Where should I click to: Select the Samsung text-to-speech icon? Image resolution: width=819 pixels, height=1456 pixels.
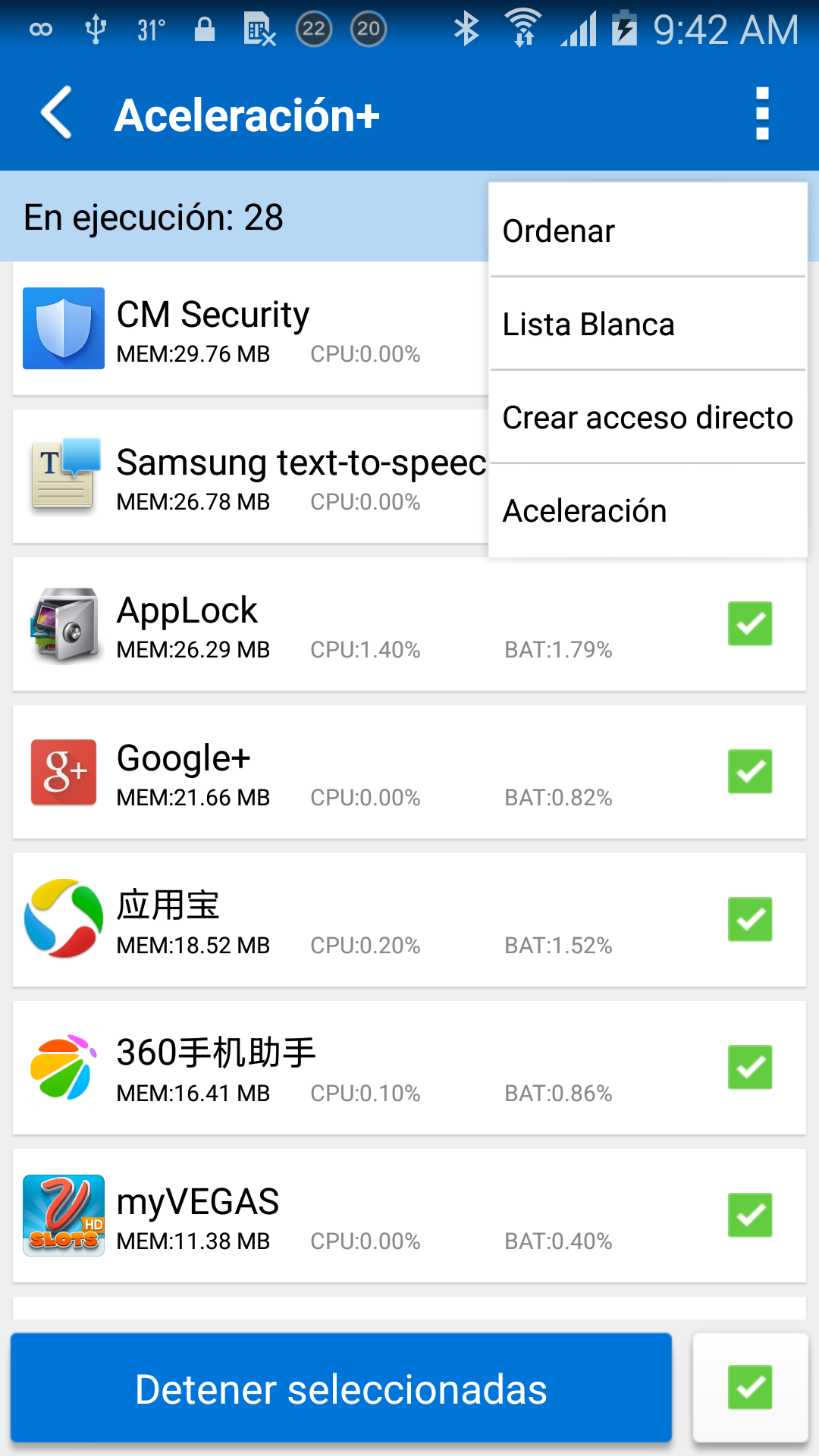(63, 475)
